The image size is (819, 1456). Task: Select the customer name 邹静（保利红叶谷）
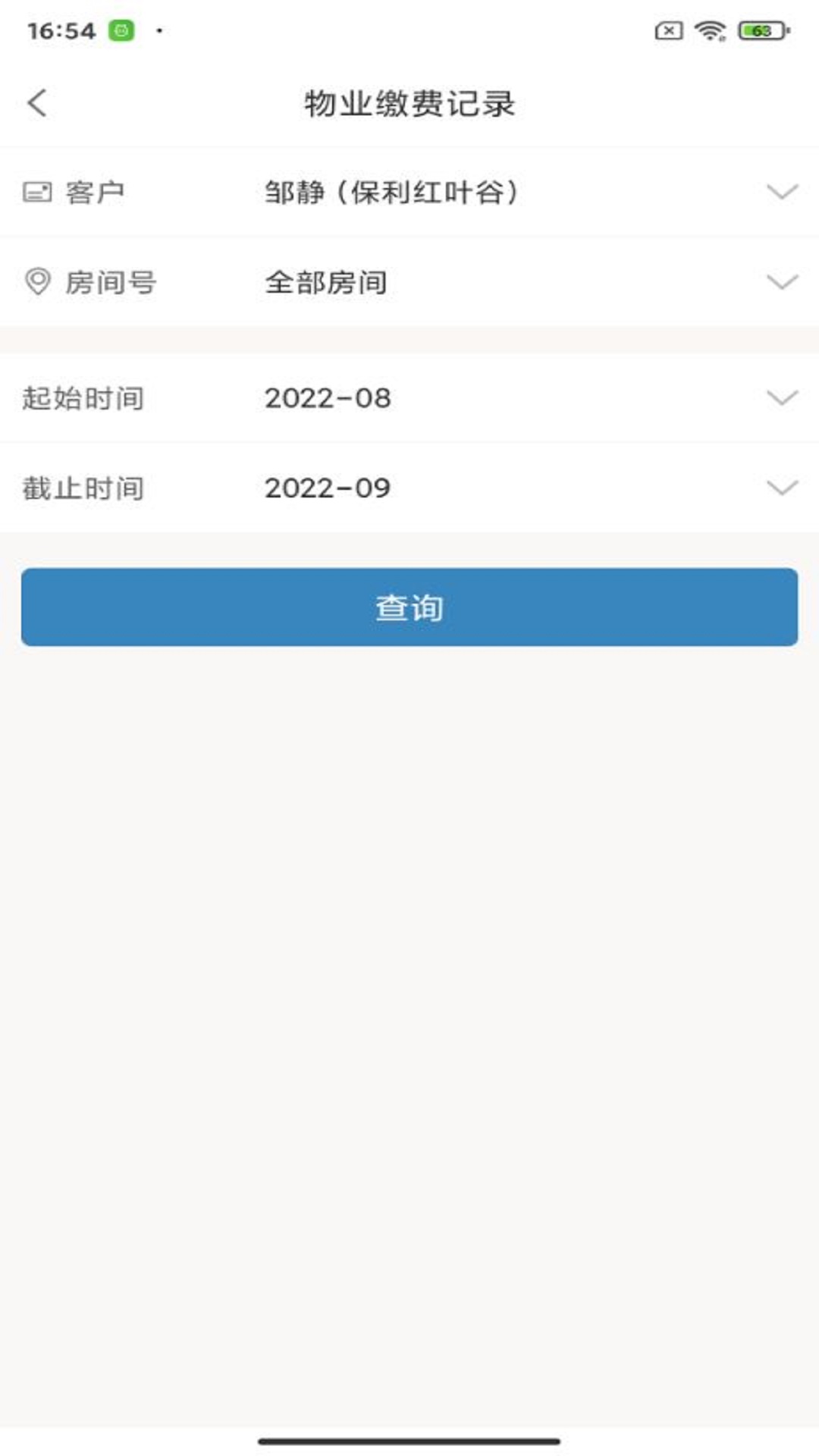391,193
